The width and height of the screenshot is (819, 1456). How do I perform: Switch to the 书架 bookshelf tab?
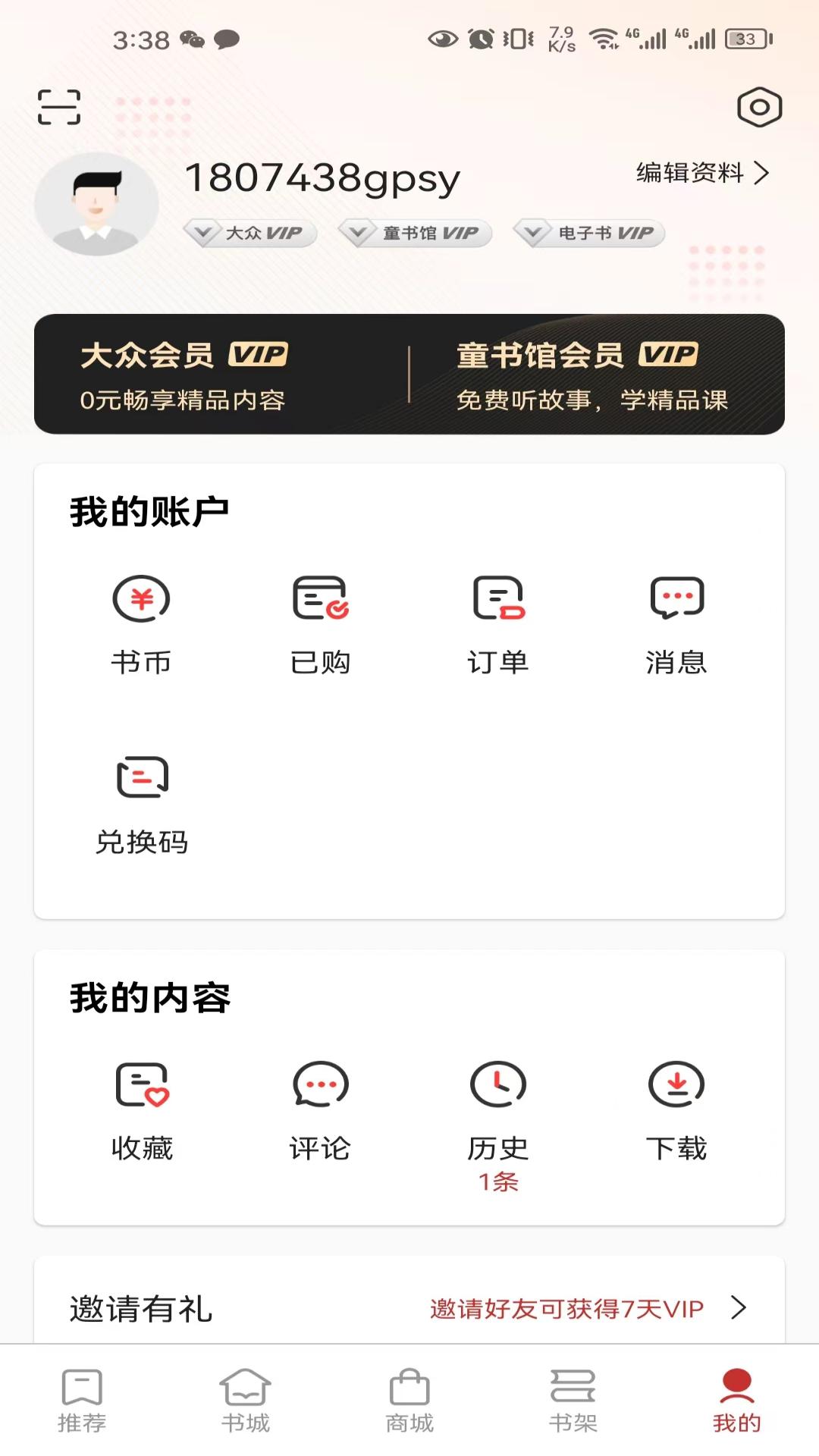tap(573, 1407)
